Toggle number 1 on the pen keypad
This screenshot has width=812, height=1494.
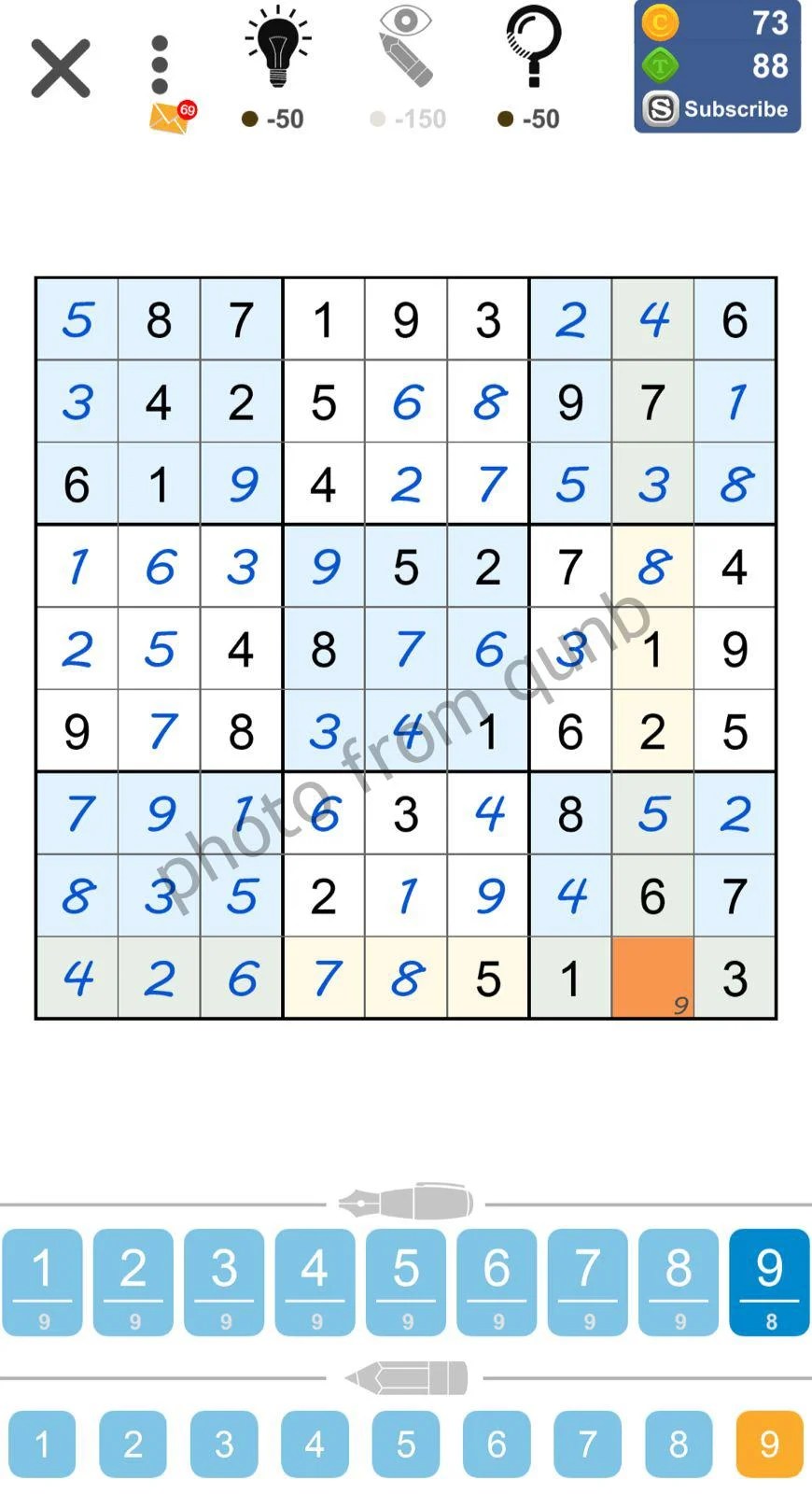click(x=42, y=1281)
